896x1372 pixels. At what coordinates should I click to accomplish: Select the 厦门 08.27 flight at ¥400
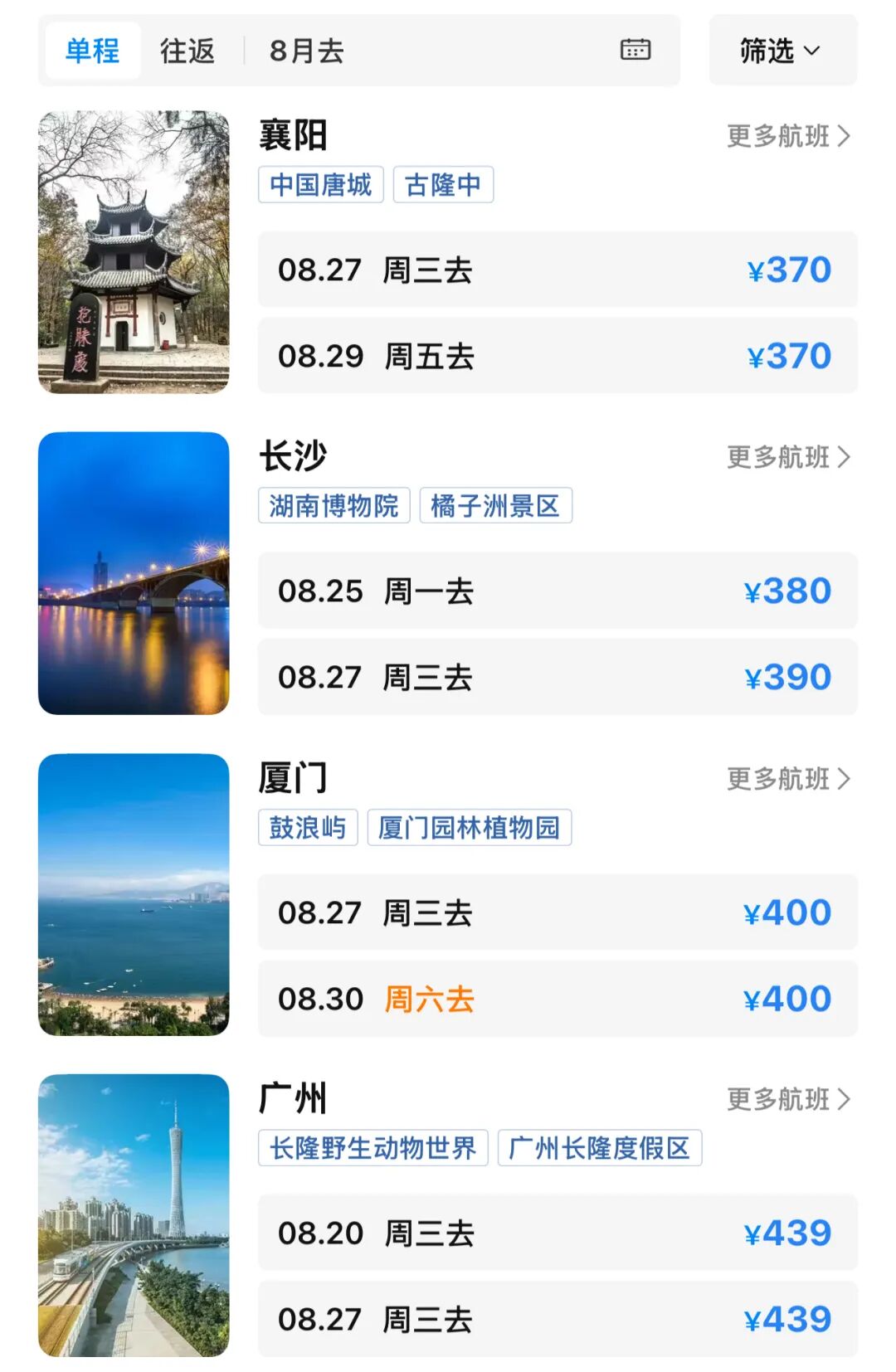557,913
